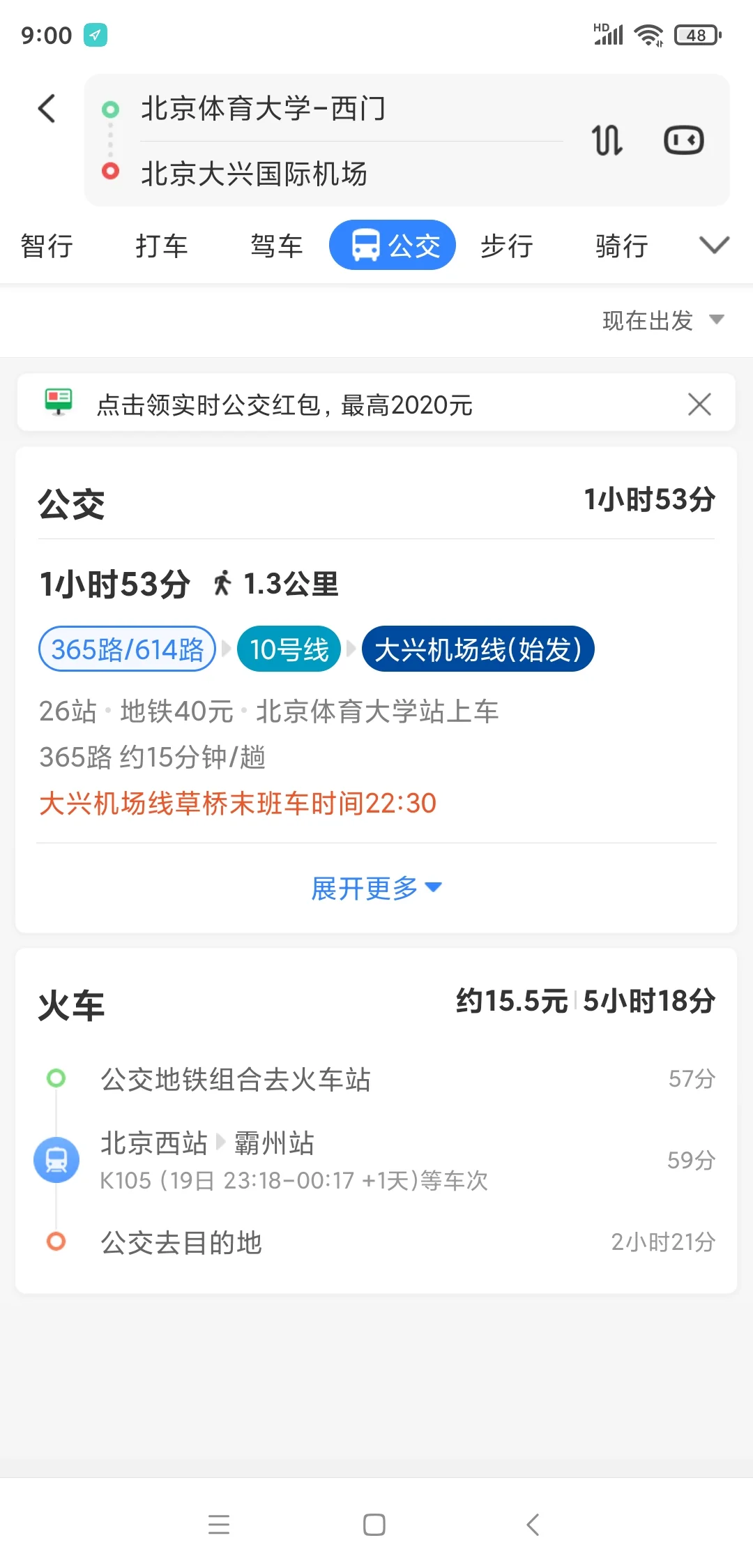Switch to the 打车 tab
The height and width of the screenshot is (1568, 753).
click(x=162, y=246)
